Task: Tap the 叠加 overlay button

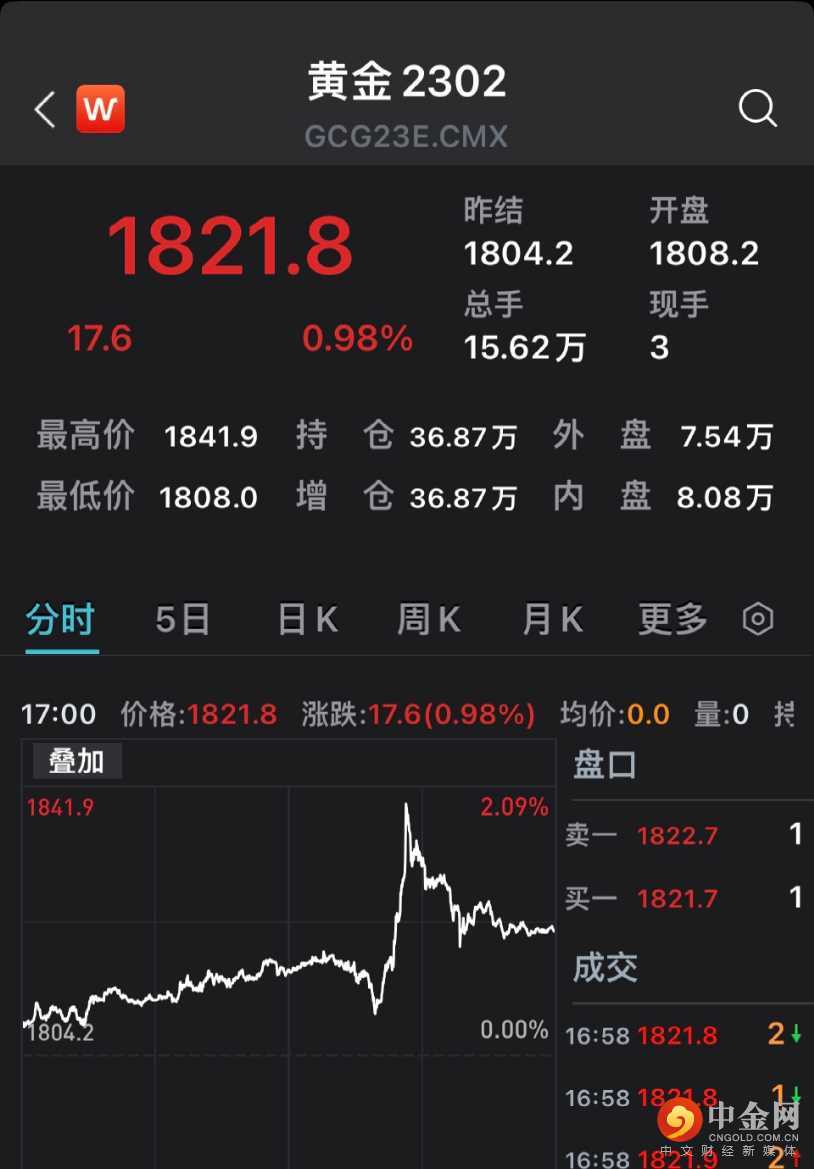Action: [x=77, y=761]
